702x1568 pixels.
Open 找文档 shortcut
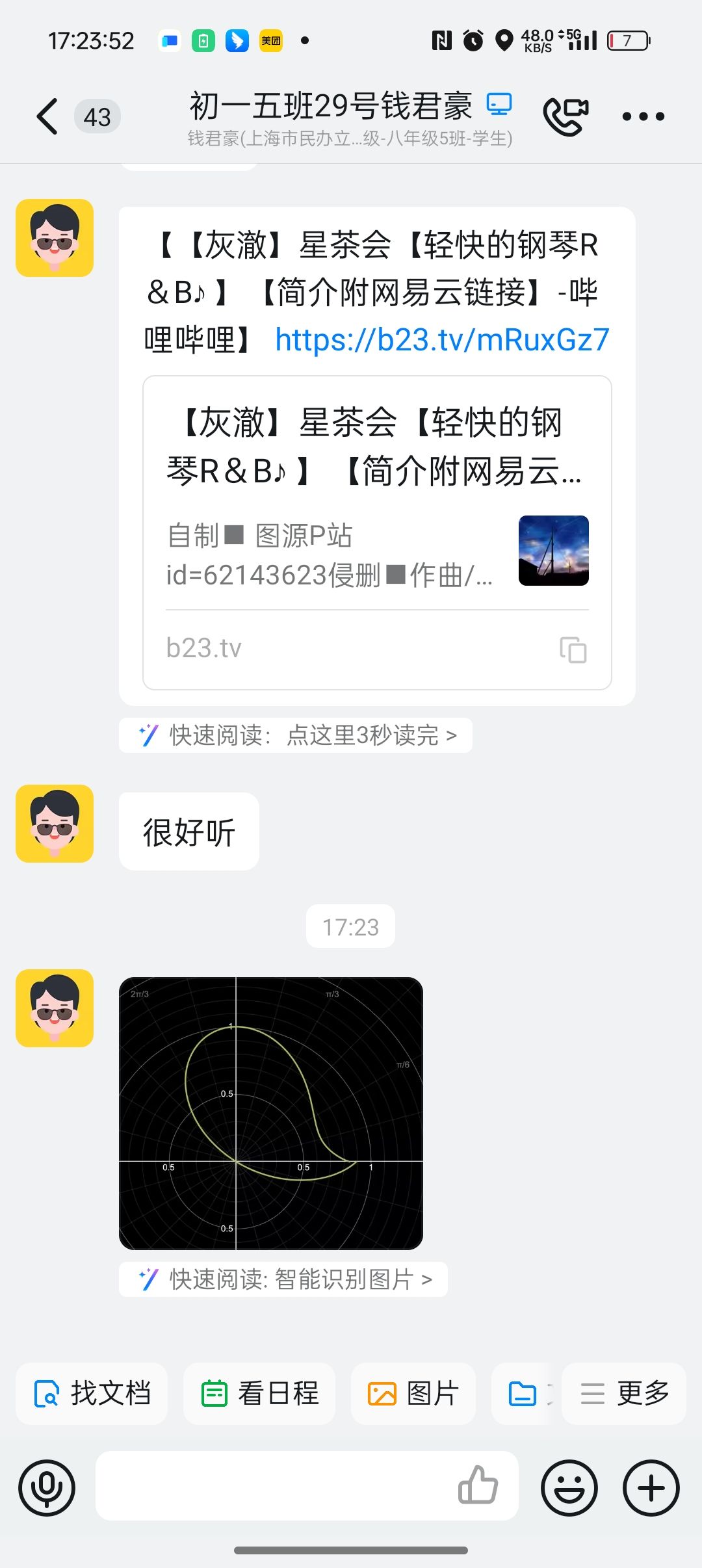tap(92, 1393)
